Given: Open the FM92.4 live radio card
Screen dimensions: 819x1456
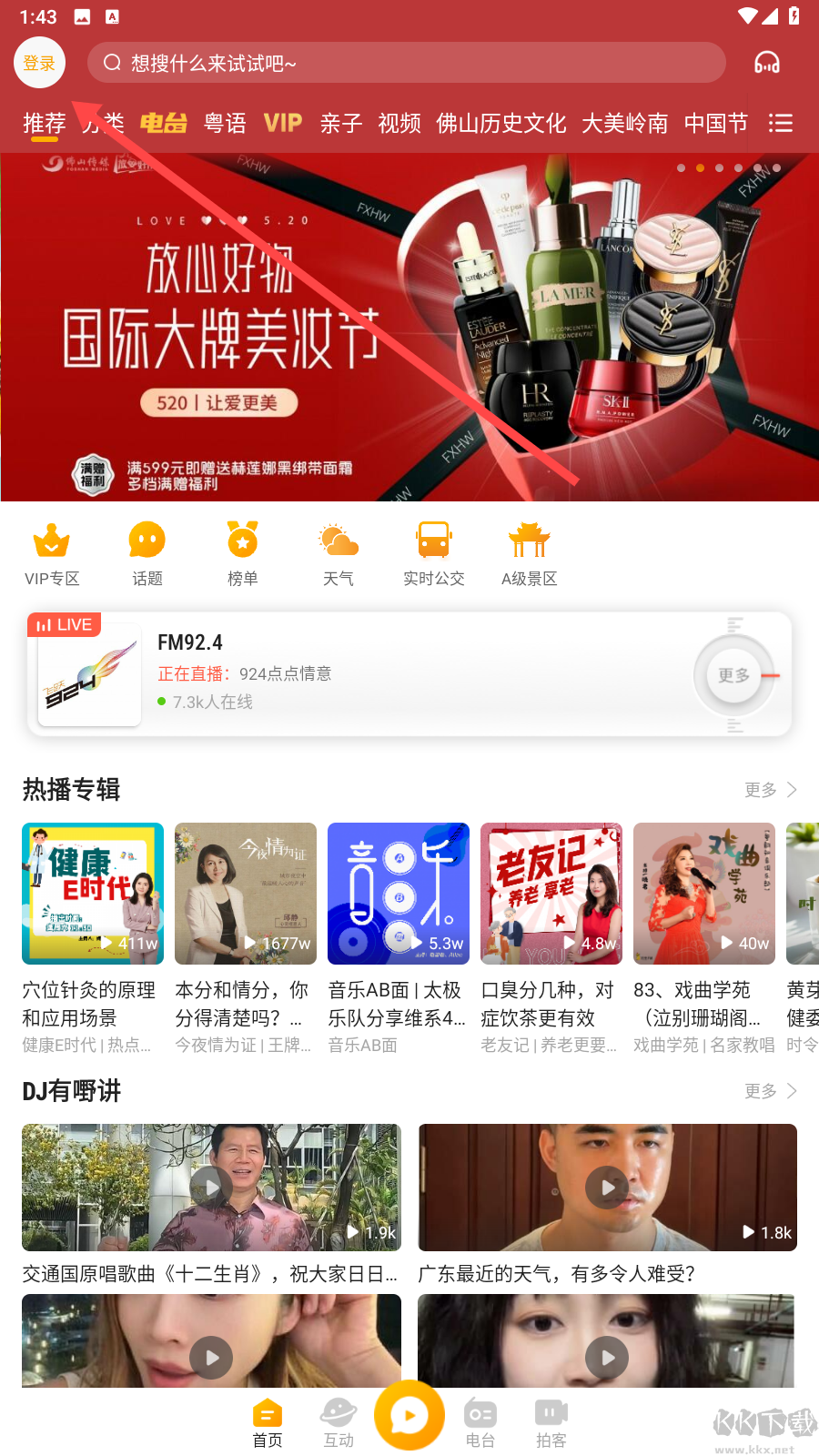Looking at the screenshot, I should (x=364, y=674).
